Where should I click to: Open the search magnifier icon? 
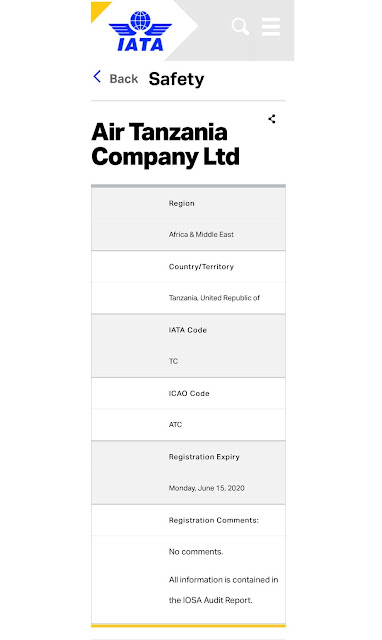coord(240,27)
